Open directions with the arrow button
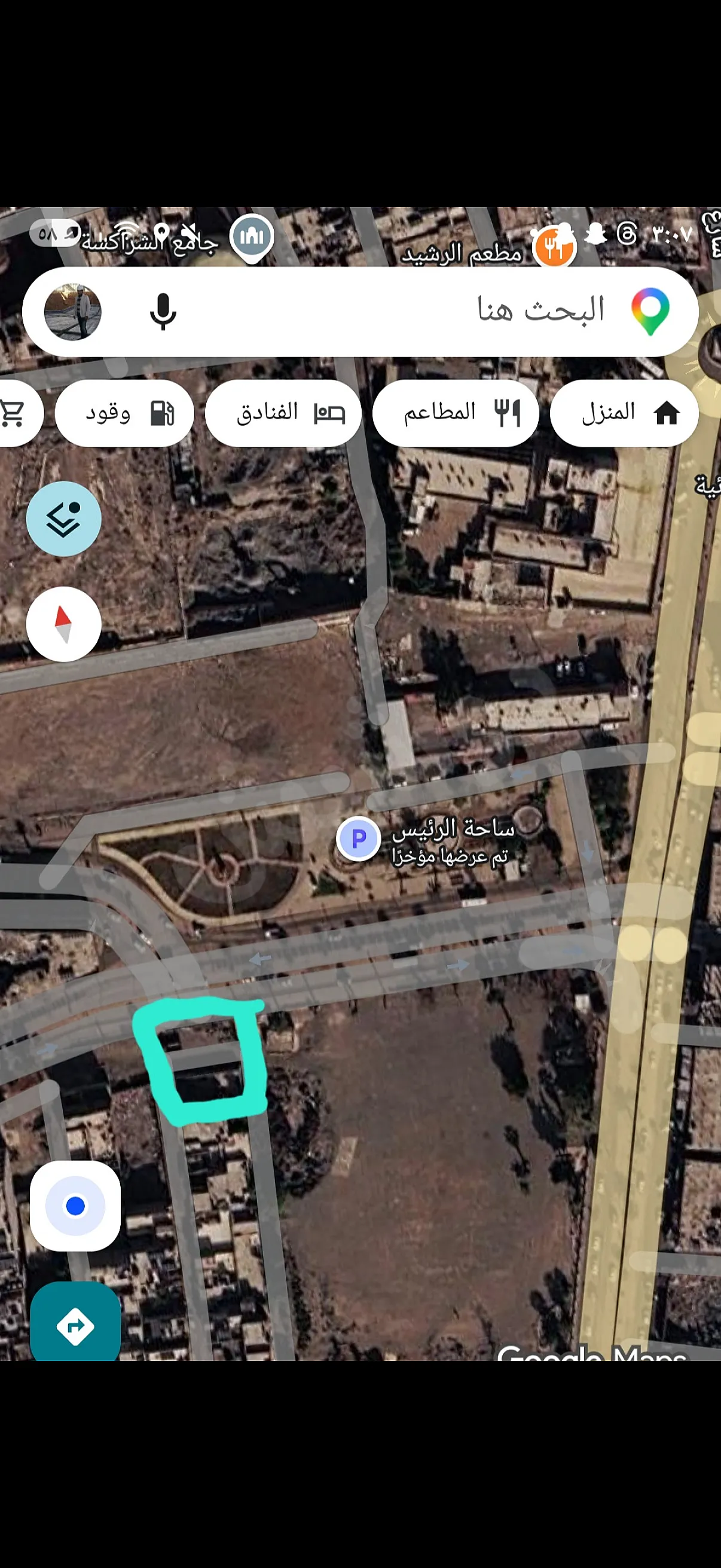This screenshot has height=1568, width=721. coord(75,1323)
